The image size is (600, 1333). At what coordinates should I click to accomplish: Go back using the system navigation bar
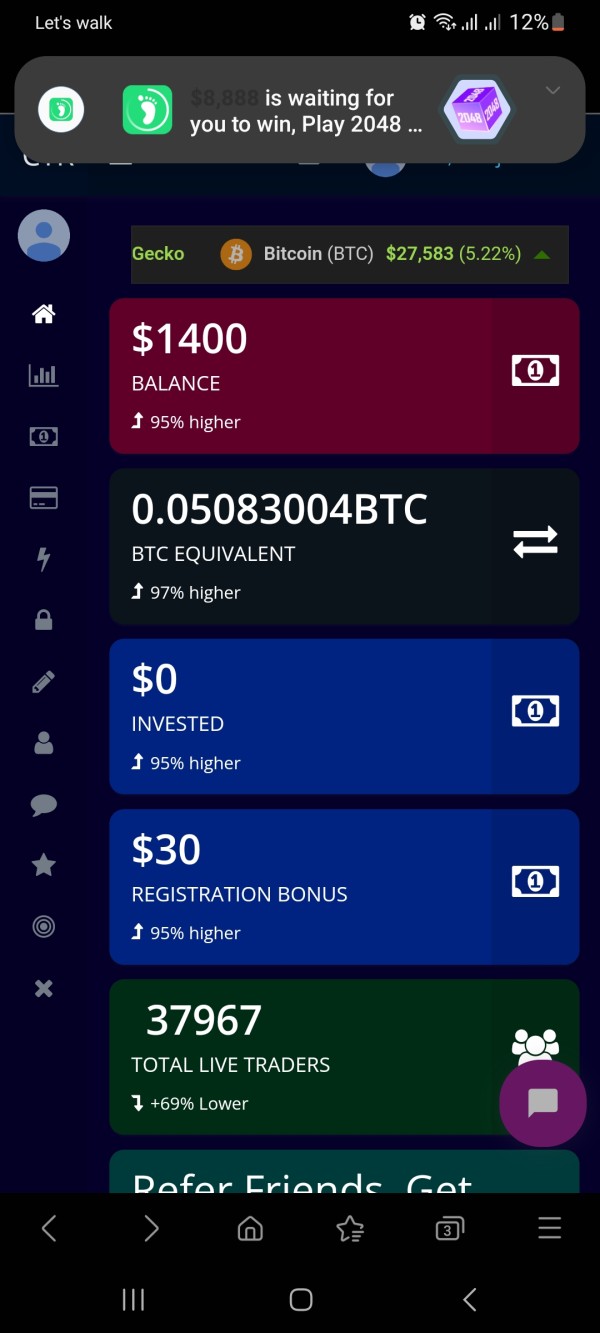click(470, 1299)
